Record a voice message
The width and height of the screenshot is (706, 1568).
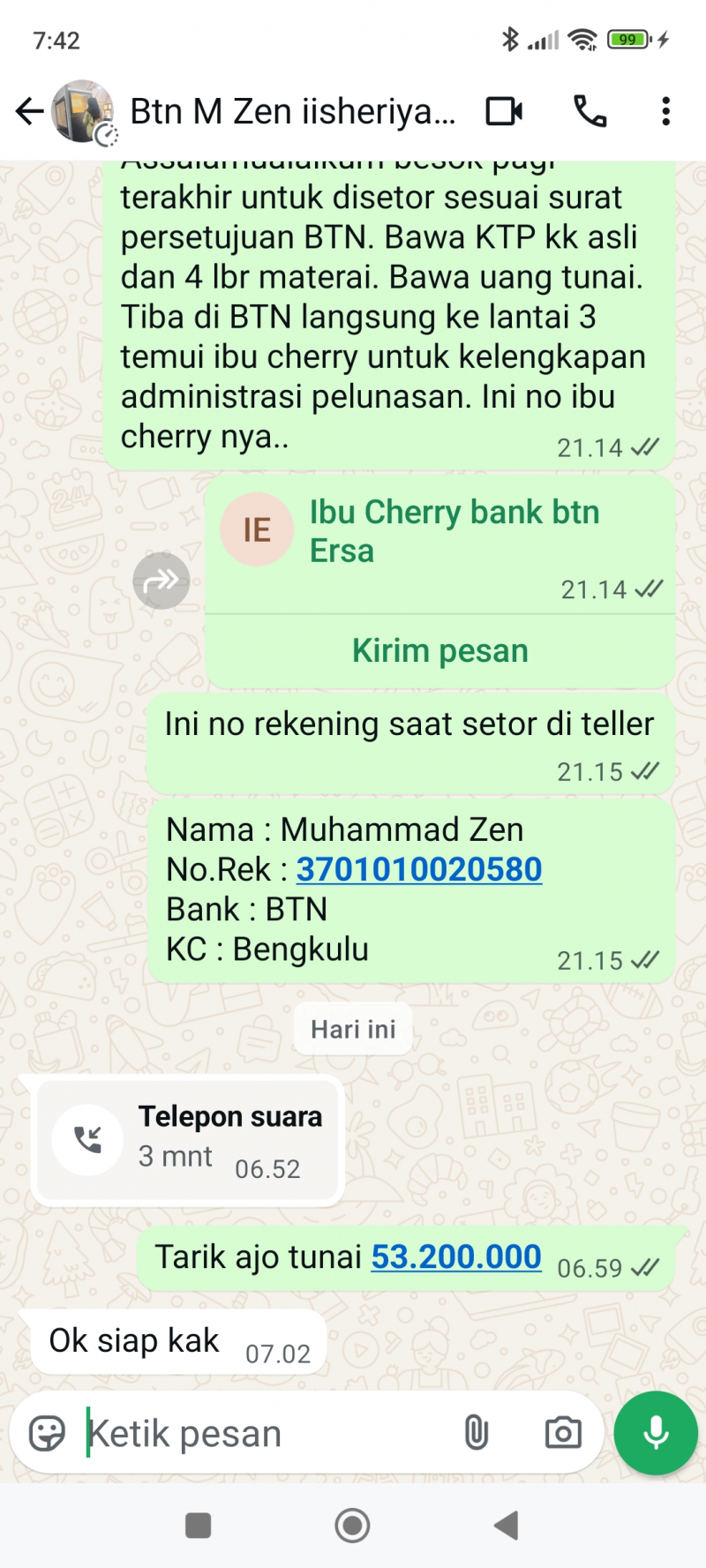coord(656,1433)
